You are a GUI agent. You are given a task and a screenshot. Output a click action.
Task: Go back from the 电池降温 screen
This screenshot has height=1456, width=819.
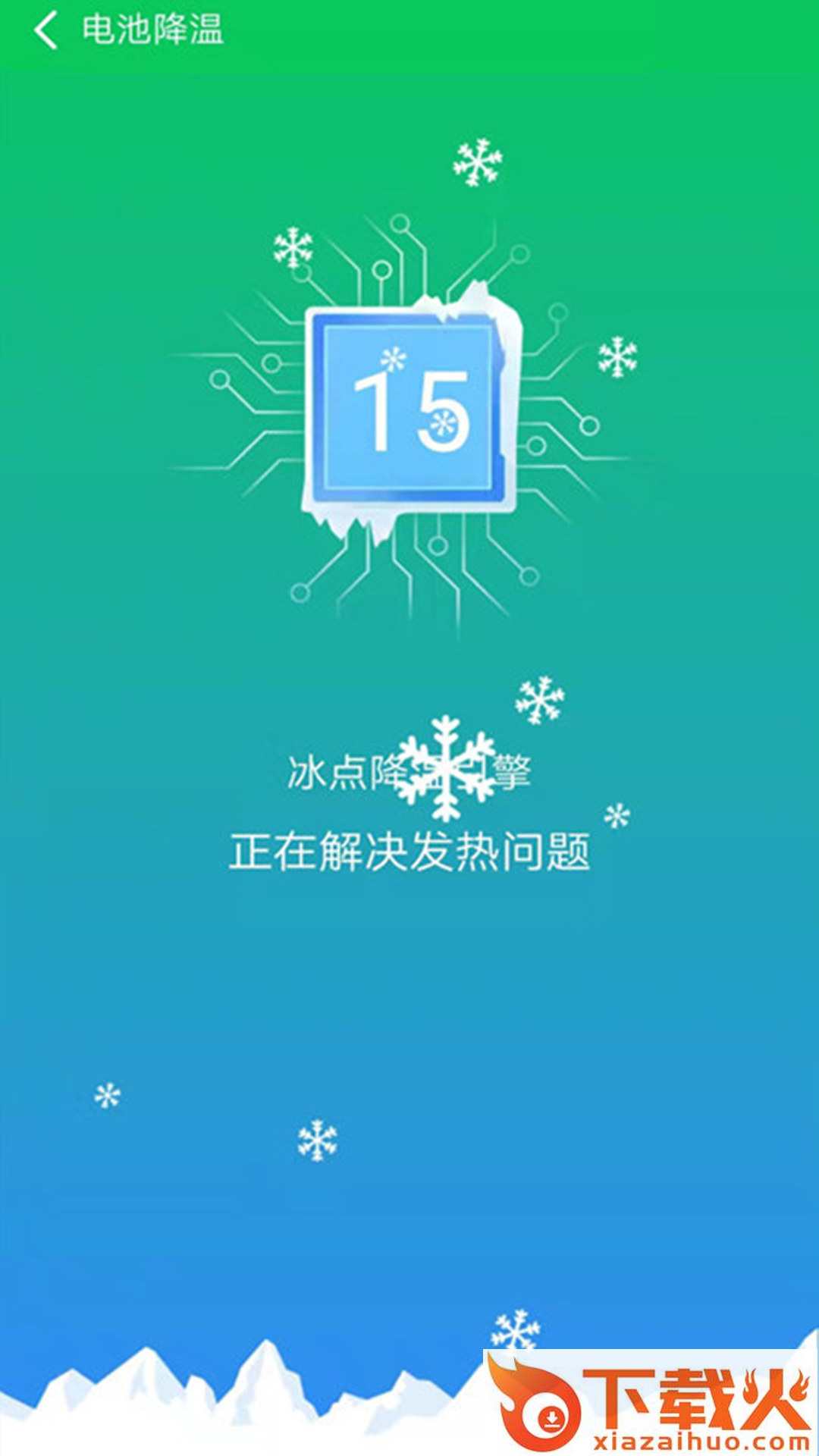coord(45,31)
